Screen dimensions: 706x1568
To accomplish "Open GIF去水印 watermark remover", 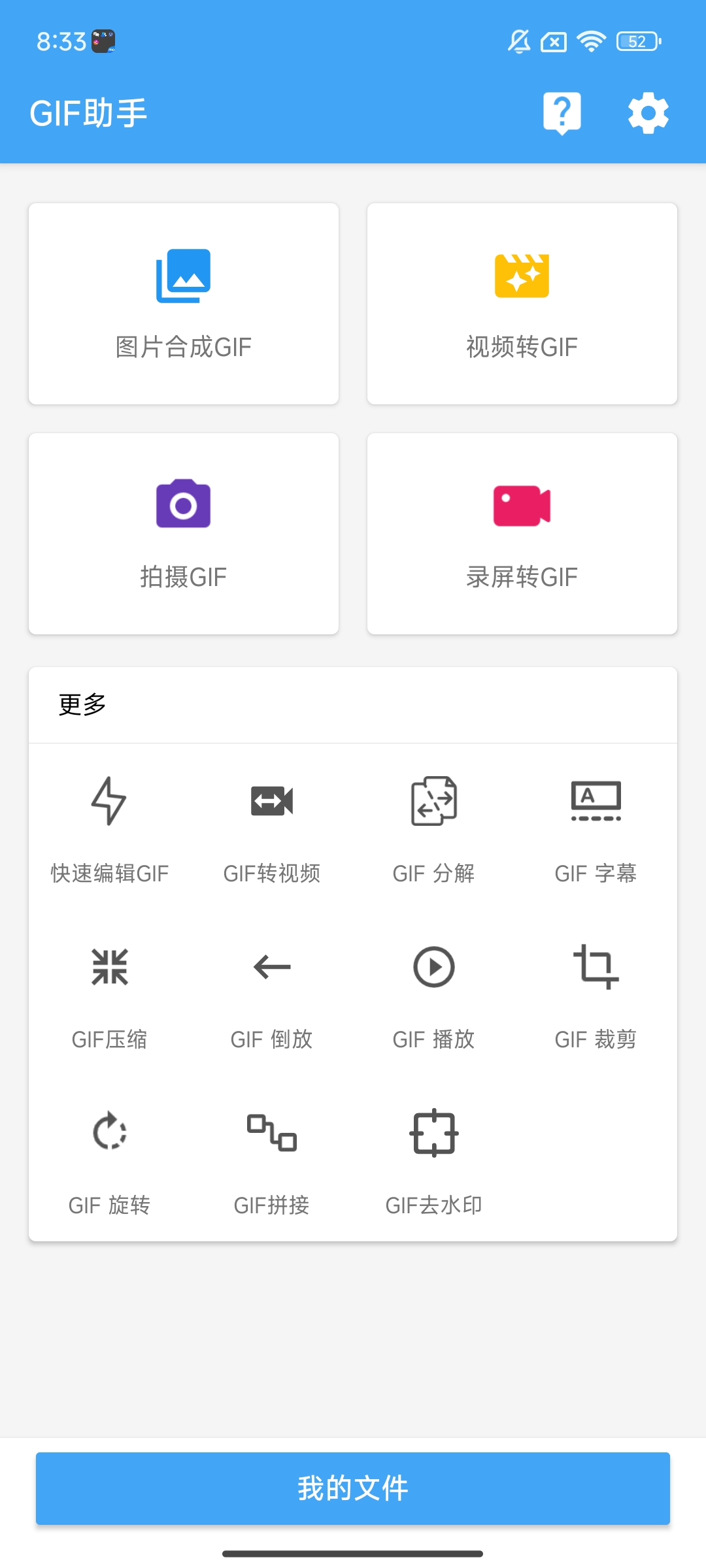I will [x=434, y=1160].
